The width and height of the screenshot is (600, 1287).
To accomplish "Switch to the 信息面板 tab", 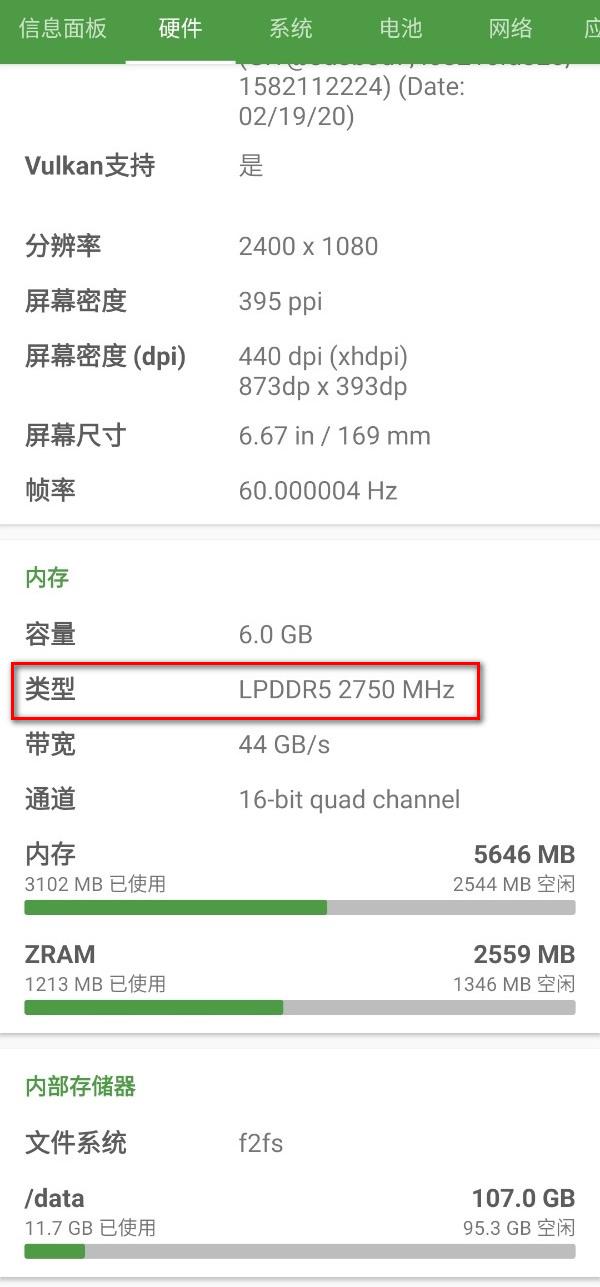I will (x=63, y=29).
